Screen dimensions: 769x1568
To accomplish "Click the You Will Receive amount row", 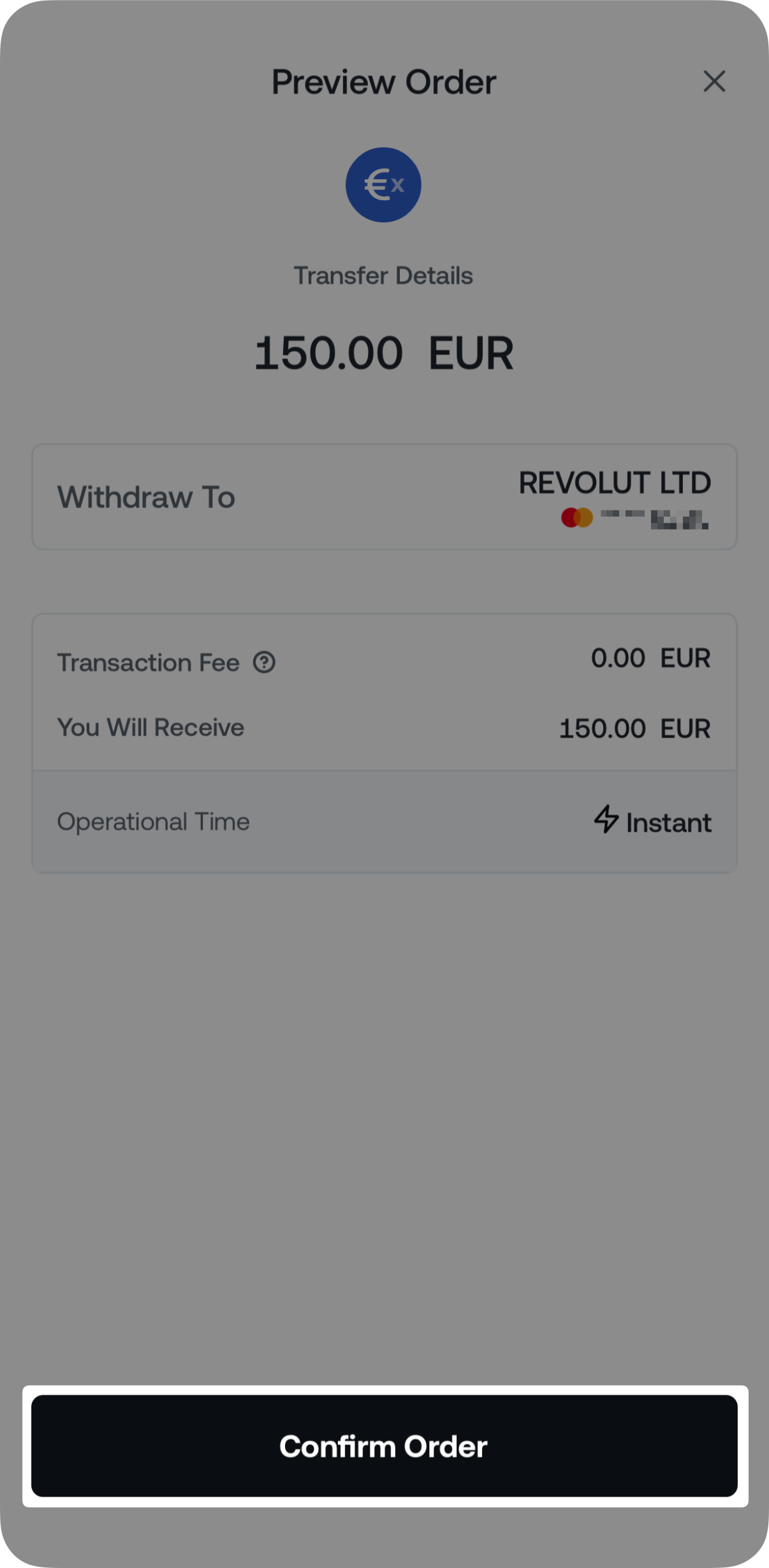I will tap(384, 727).
